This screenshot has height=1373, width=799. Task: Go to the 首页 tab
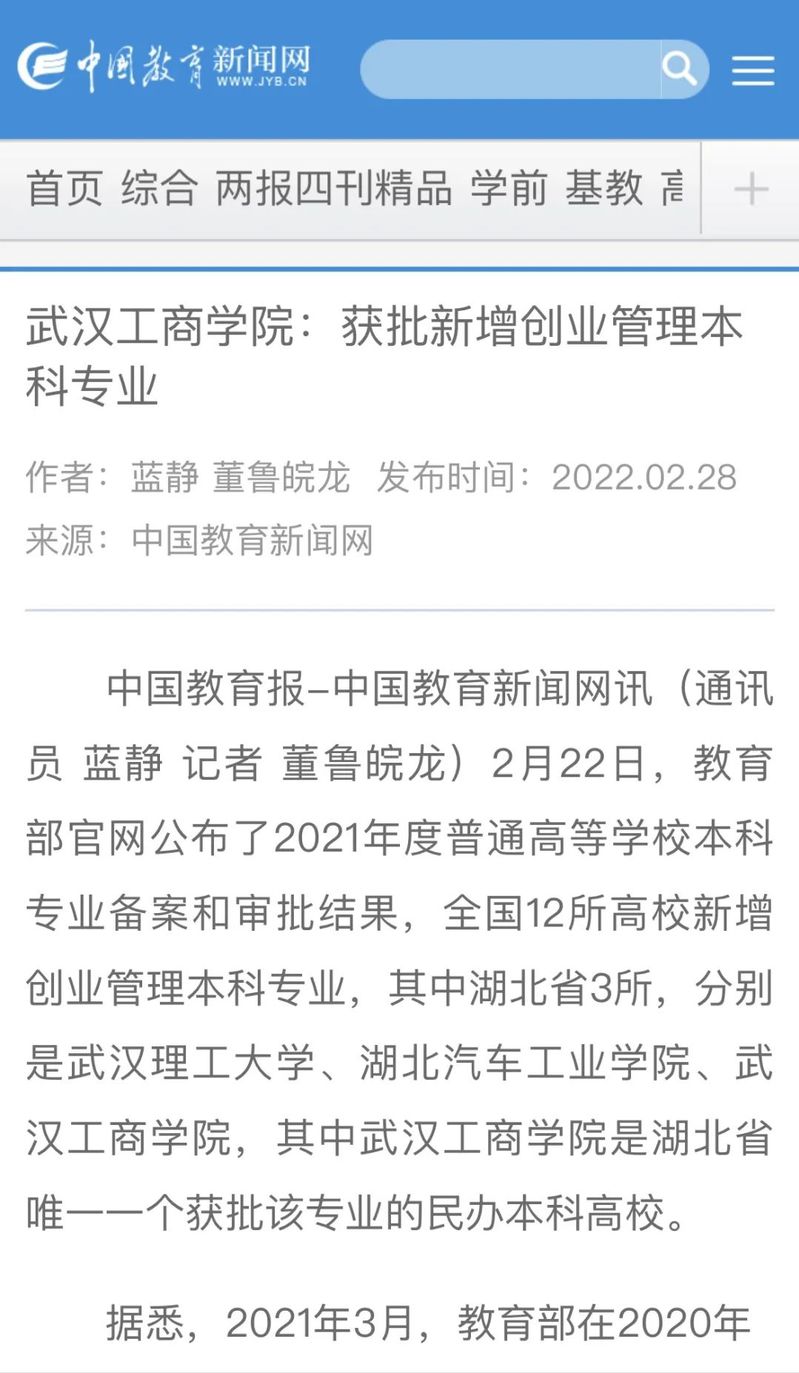[64, 188]
